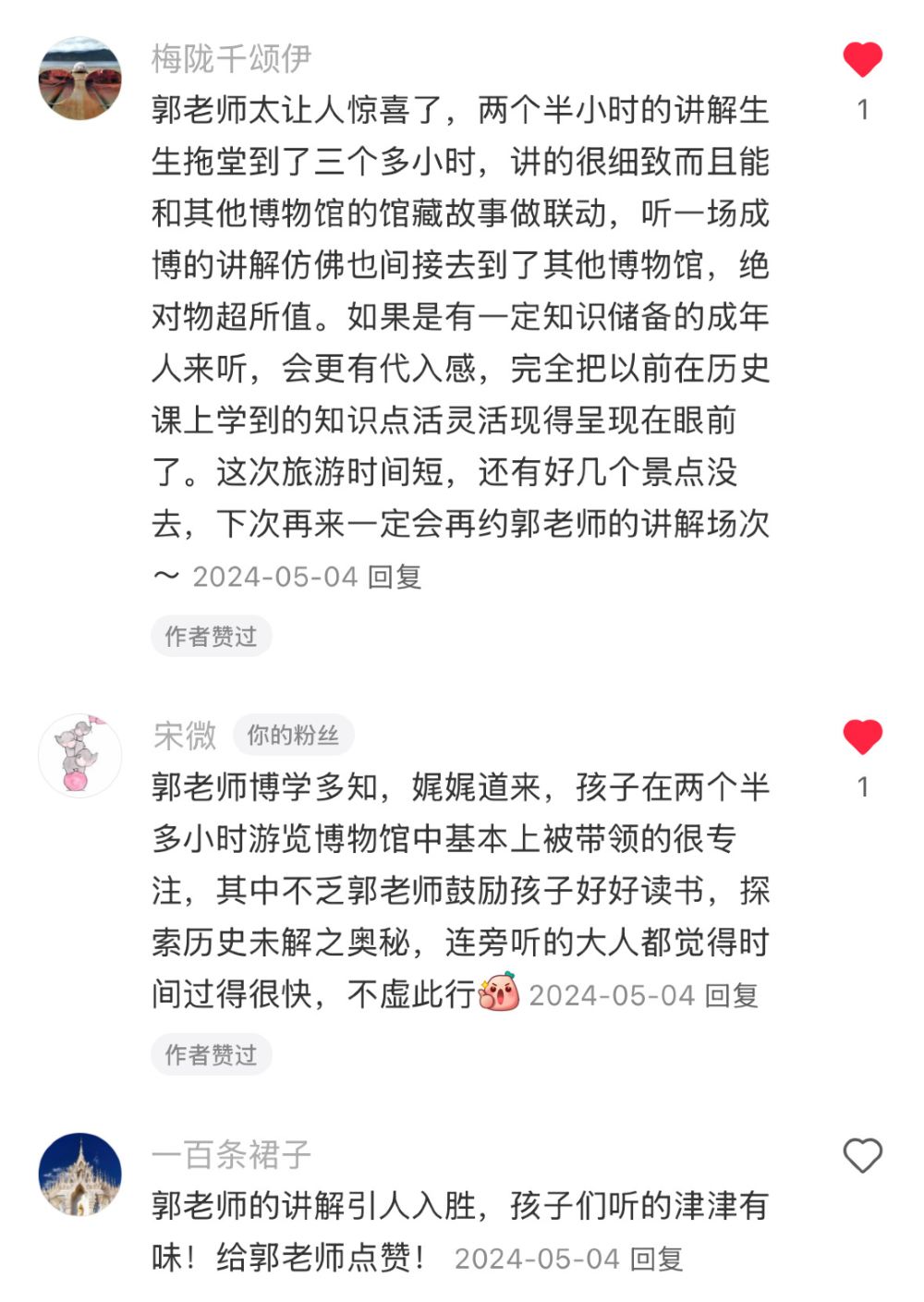The width and height of the screenshot is (924, 1302).
Task: Open the username 梅陇千颂伊
Action: [231, 58]
